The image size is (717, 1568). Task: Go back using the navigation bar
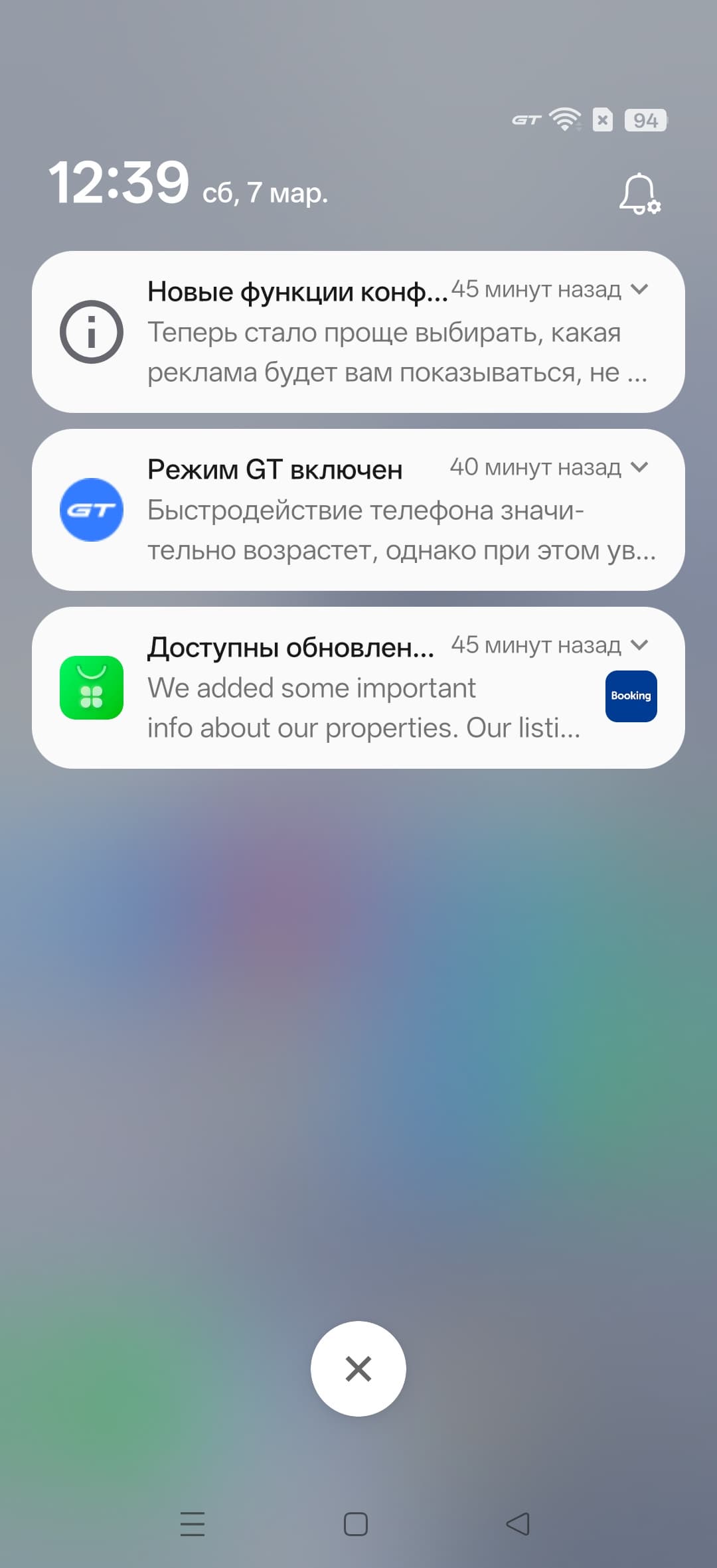[x=518, y=1524]
